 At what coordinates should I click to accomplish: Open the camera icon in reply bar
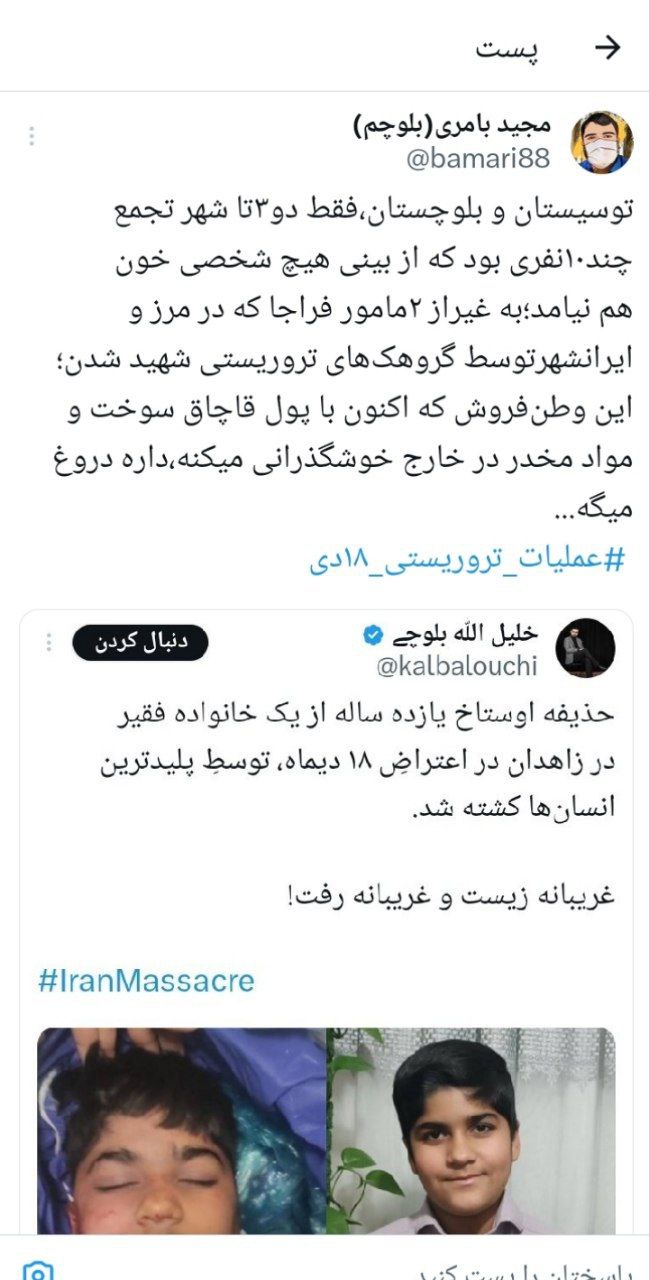(38, 1270)
